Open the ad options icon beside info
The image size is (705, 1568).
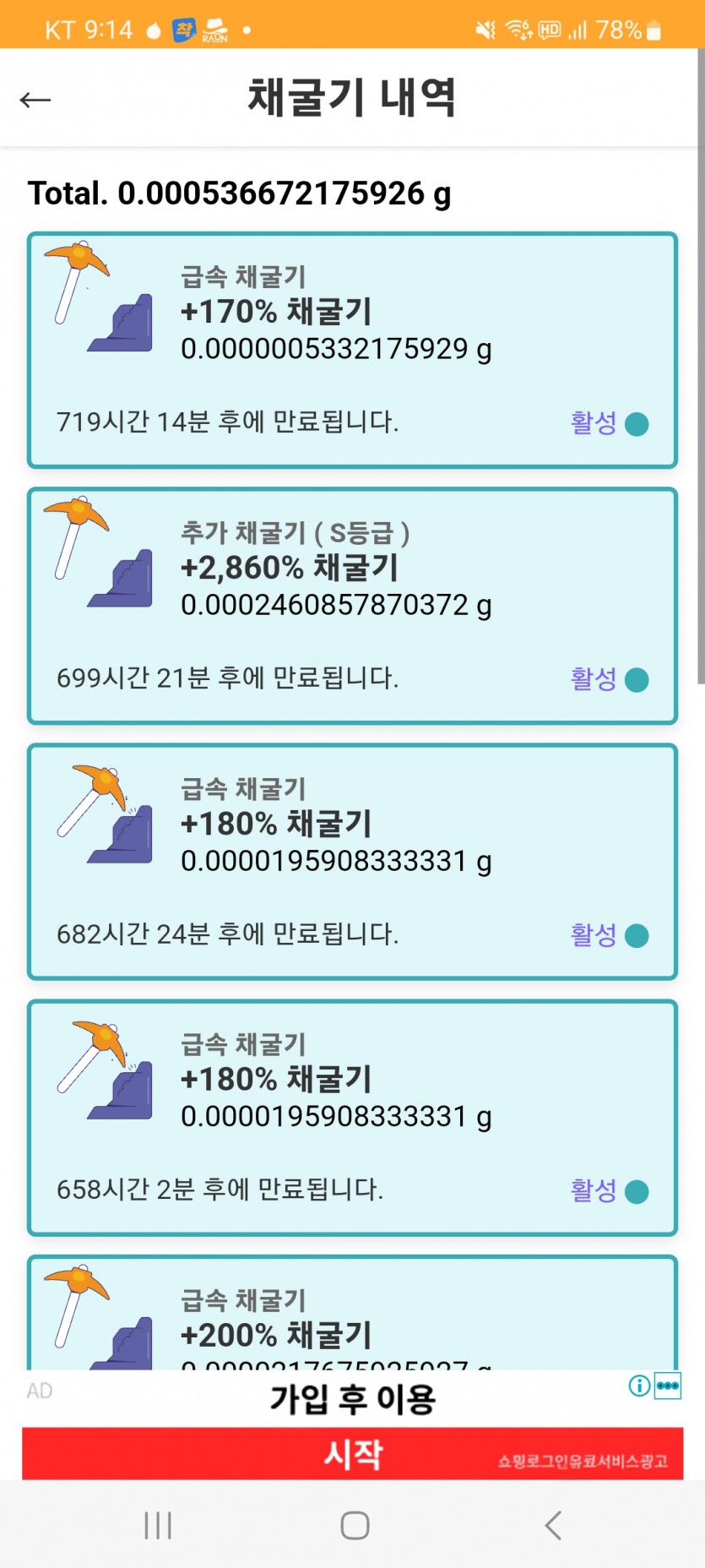point(668,1386)
